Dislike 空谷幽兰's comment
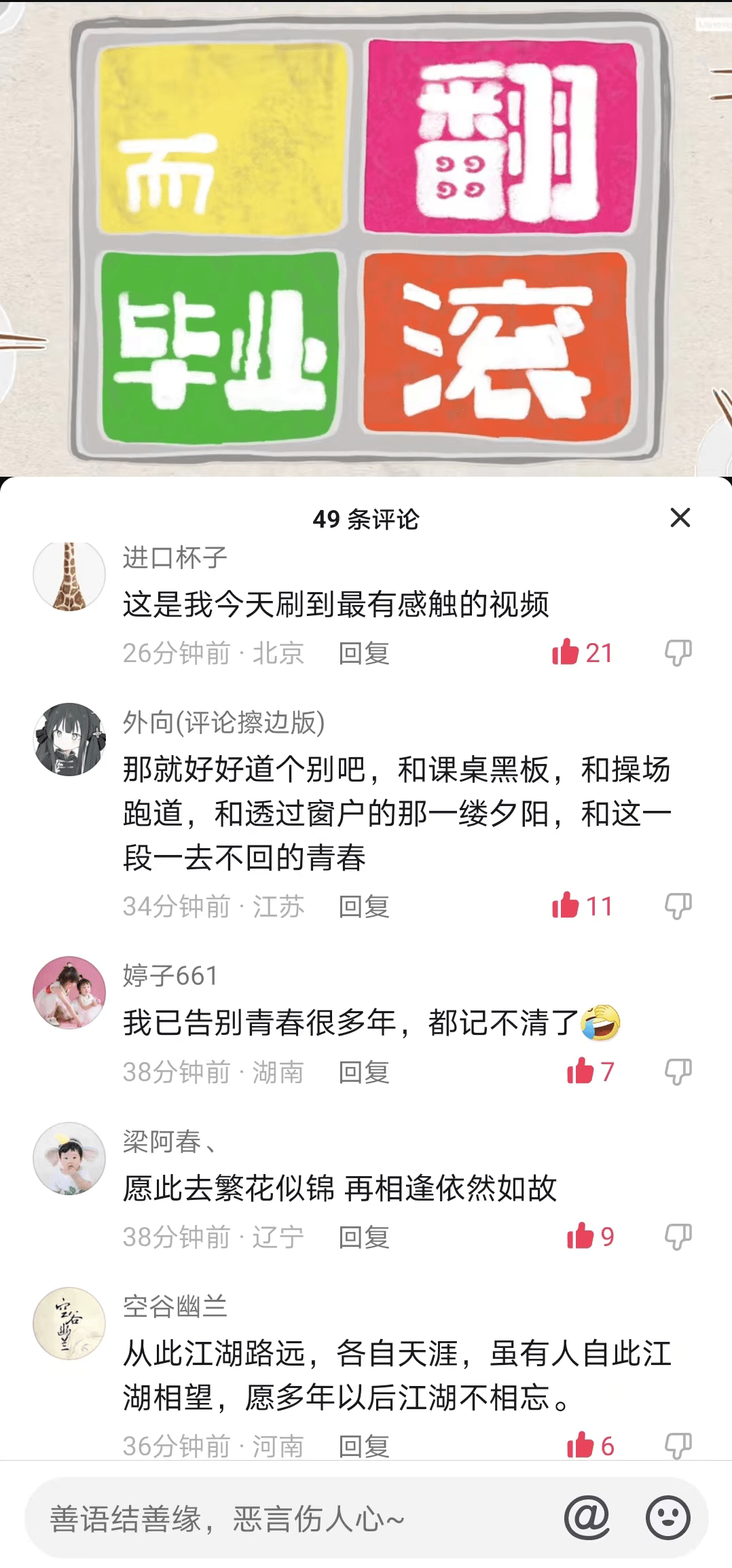 click(x=678, y=1446)
